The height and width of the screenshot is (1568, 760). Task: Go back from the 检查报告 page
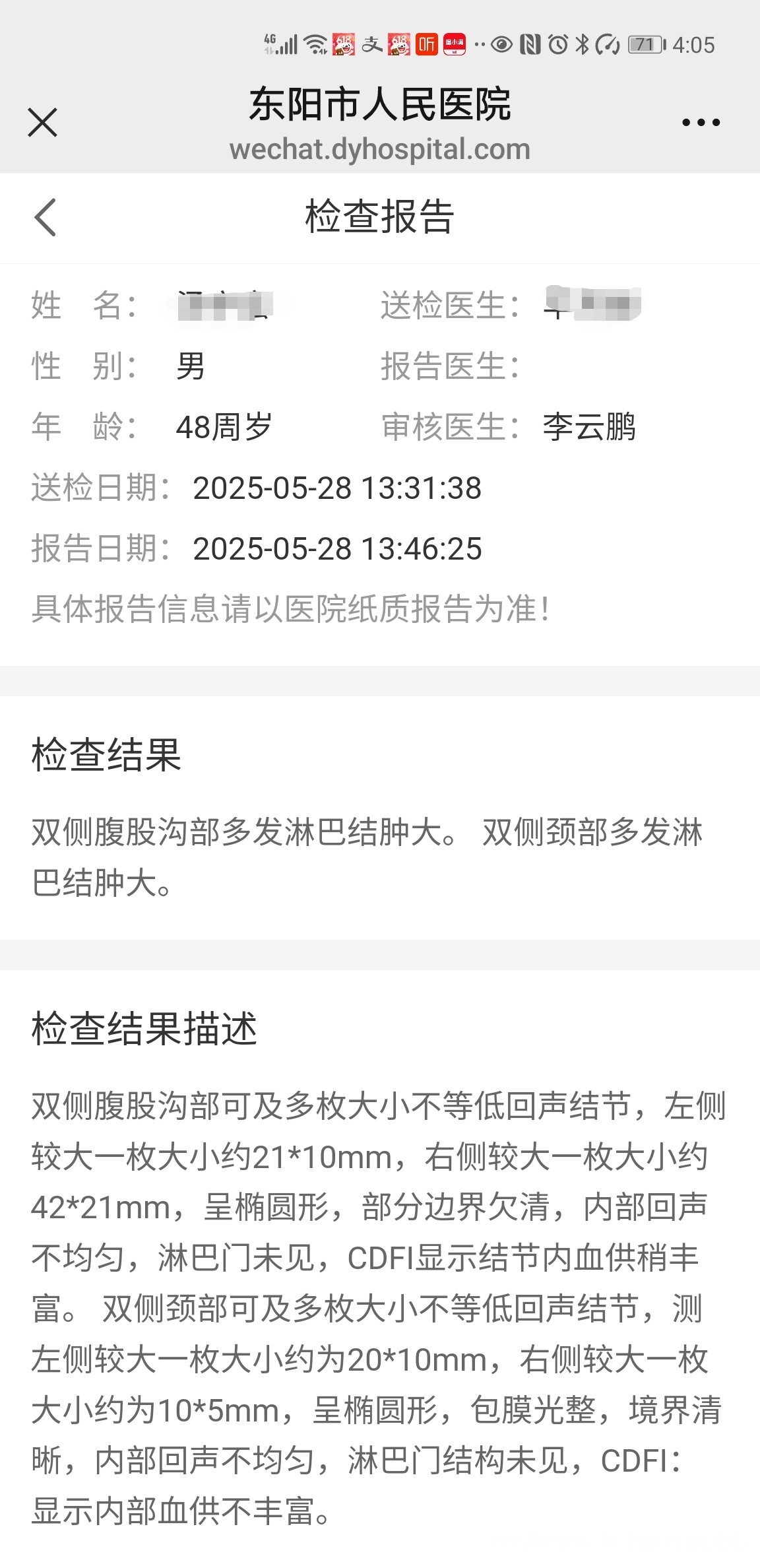tap(45, 217)
